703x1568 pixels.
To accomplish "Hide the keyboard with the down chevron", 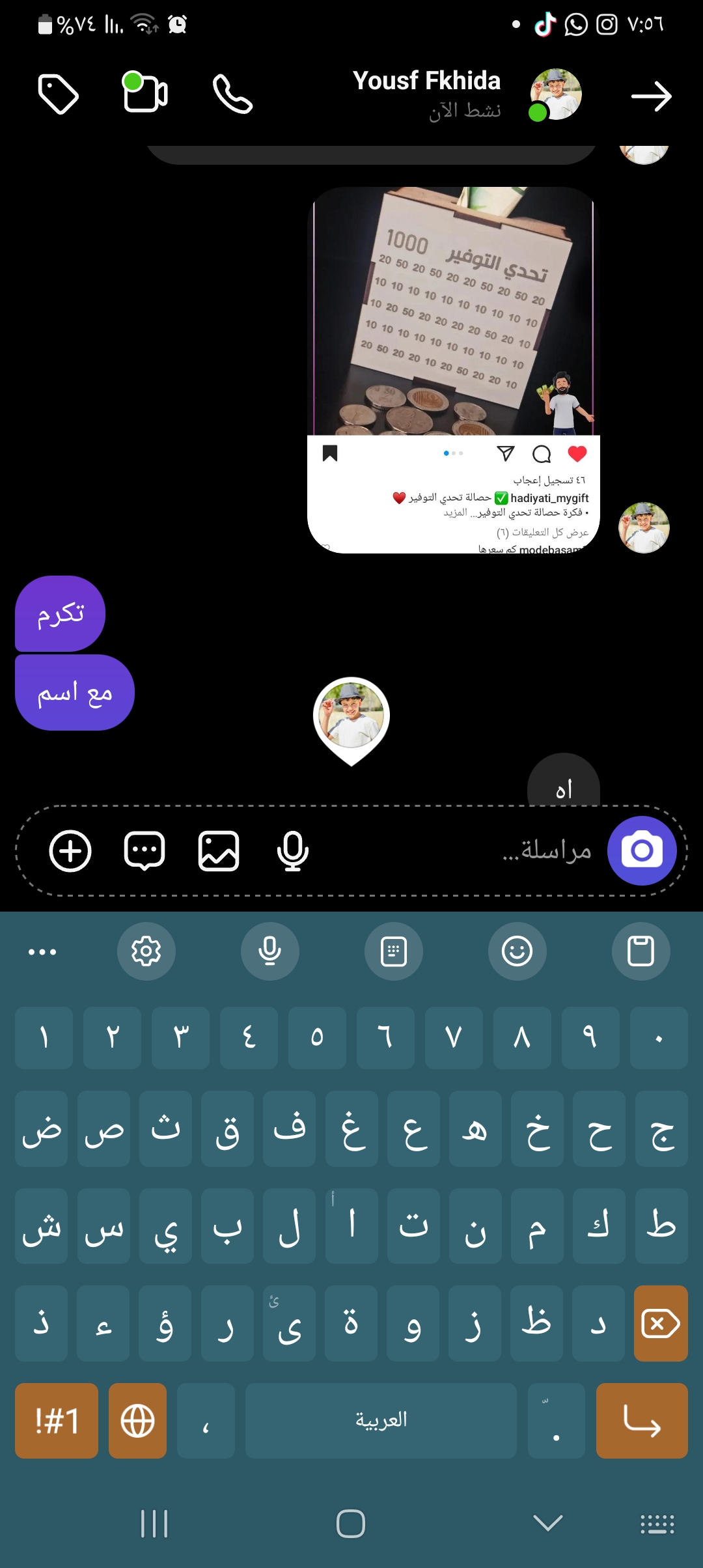I will coord(548,1523).
